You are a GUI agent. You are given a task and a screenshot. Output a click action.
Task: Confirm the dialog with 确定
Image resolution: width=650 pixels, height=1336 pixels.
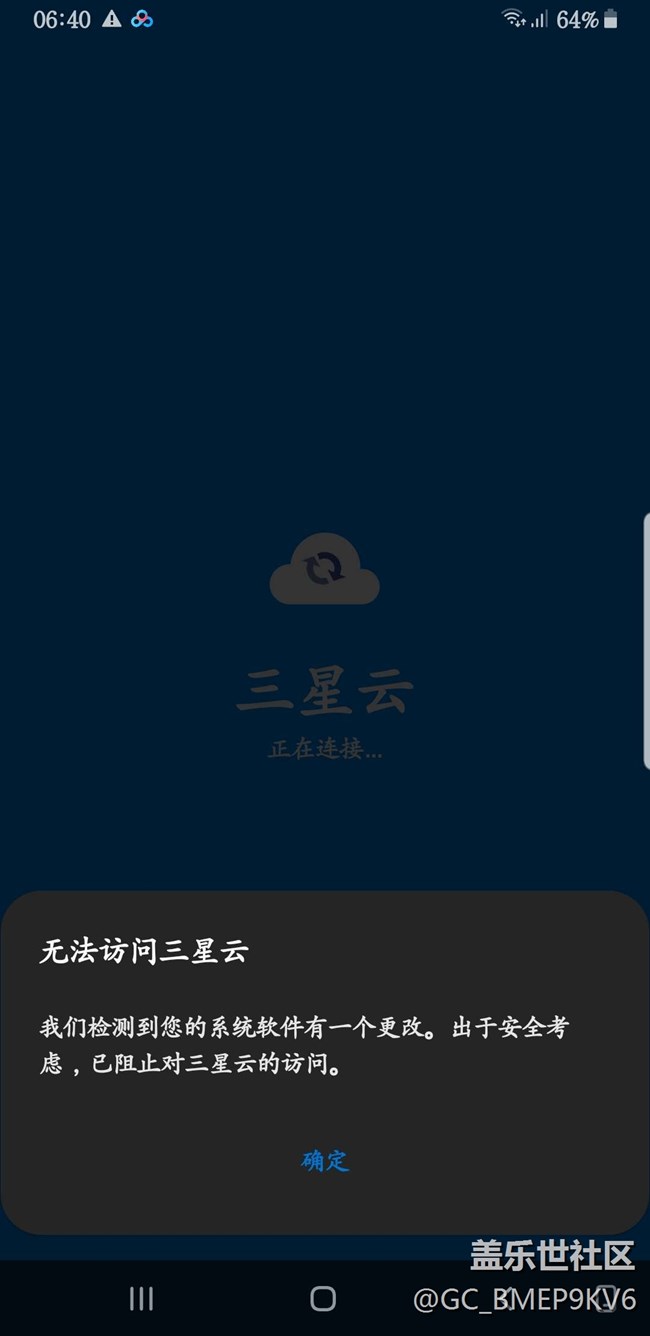325,1160
